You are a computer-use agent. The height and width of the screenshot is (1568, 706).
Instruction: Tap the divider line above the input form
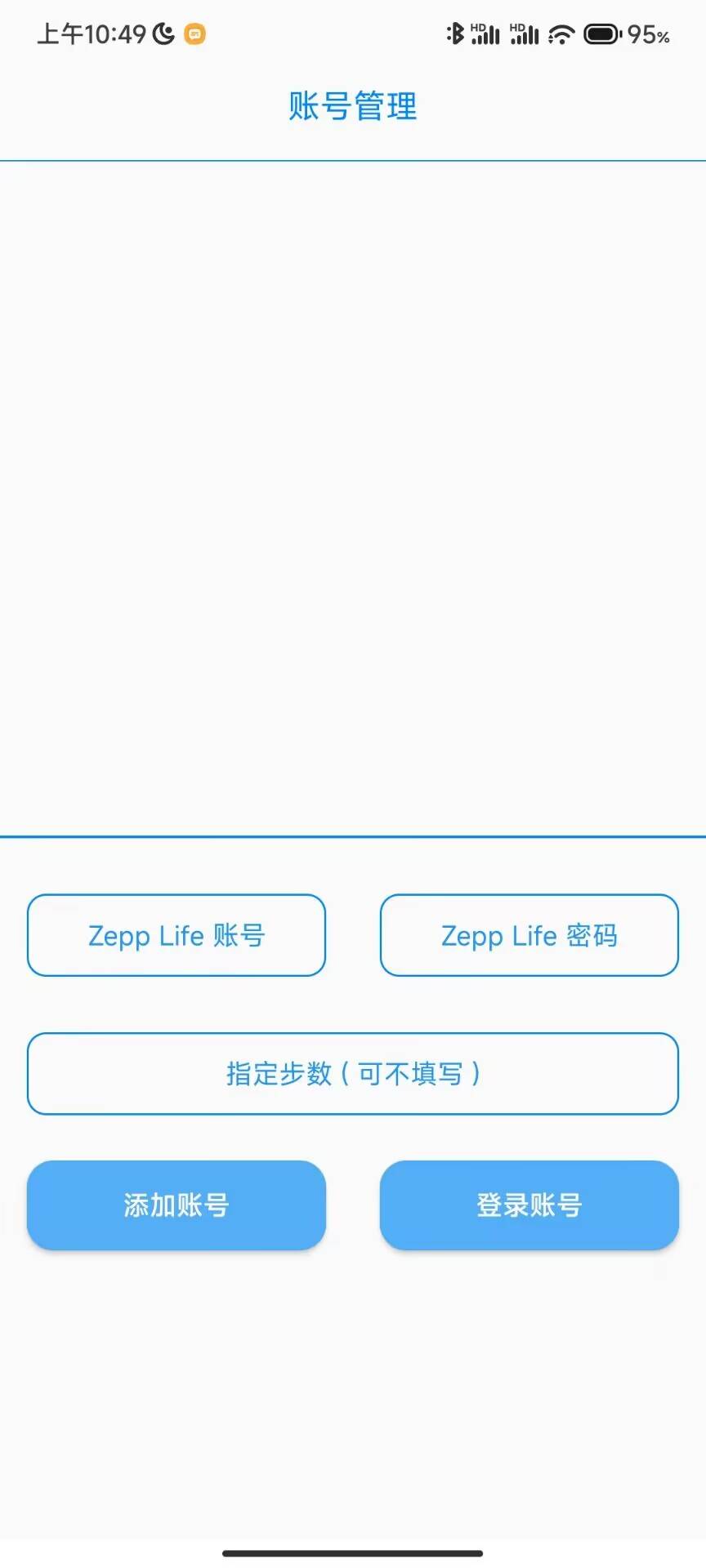[353, 835]
